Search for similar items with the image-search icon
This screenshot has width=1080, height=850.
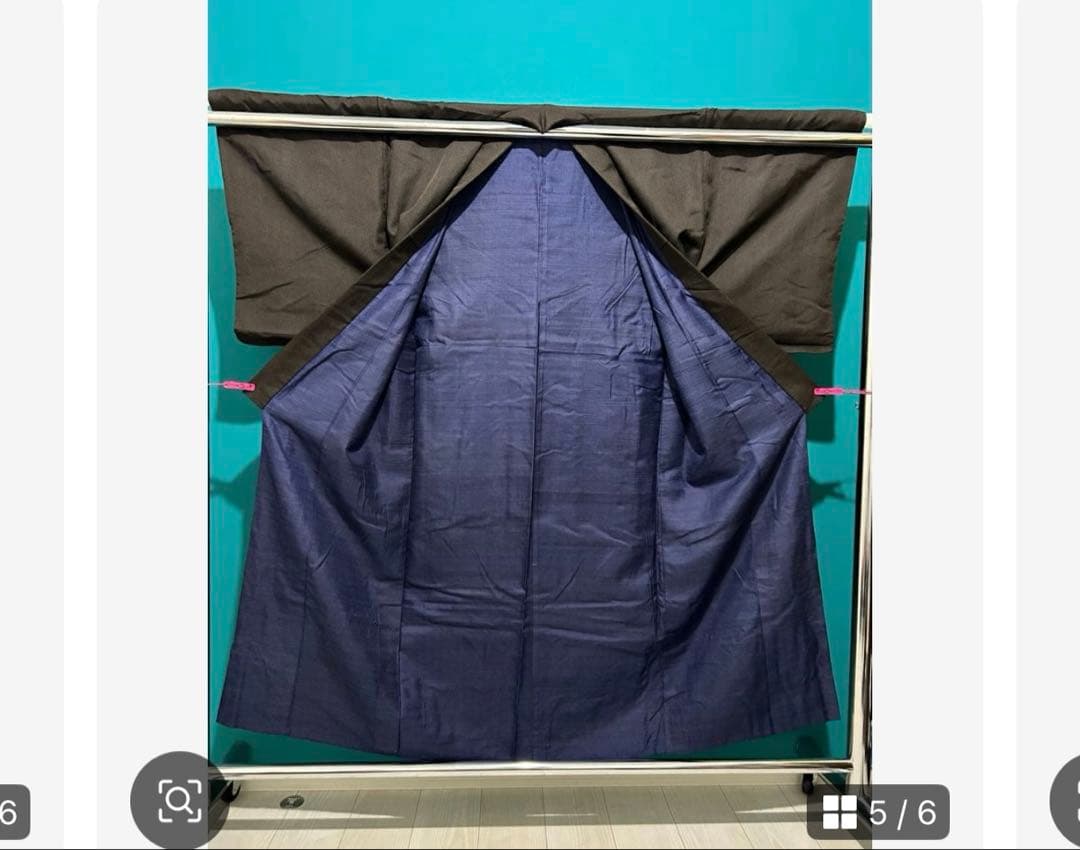coord(179,800)
